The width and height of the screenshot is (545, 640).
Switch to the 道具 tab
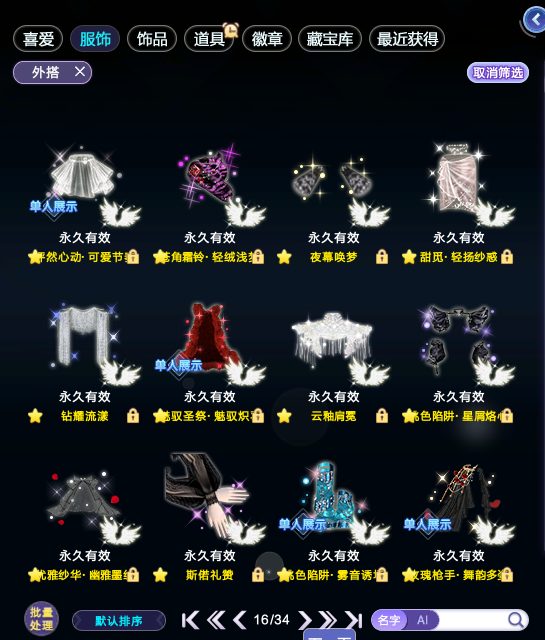click(209, 39)
